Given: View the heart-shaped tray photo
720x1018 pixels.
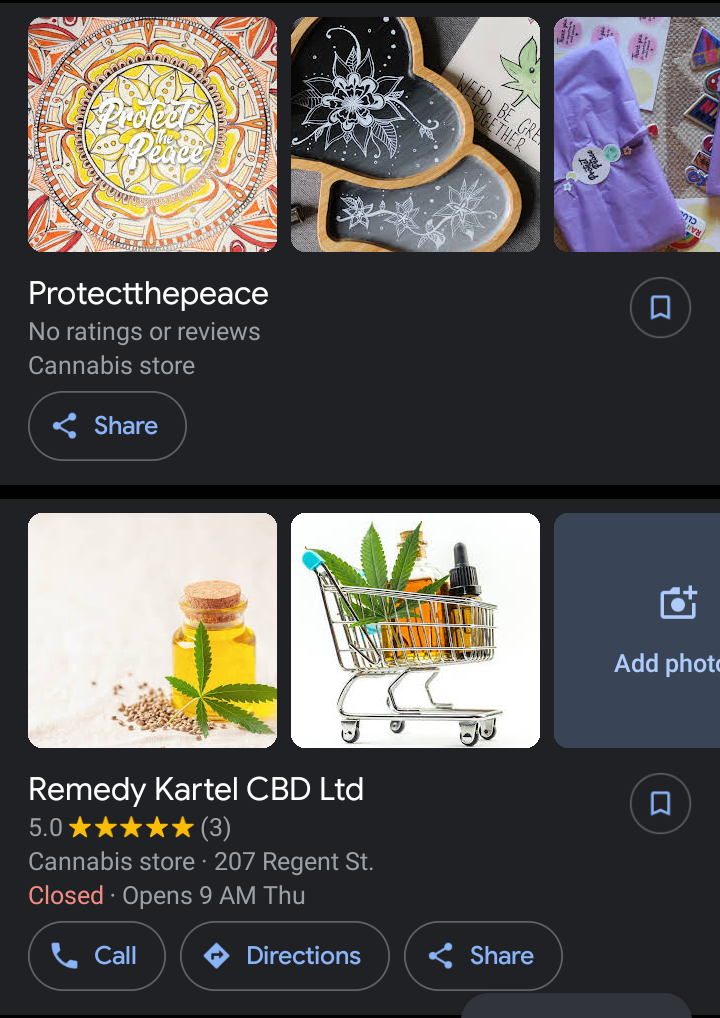Looking at the screenshot, I should pyautogui.click(x=415, y=134).
